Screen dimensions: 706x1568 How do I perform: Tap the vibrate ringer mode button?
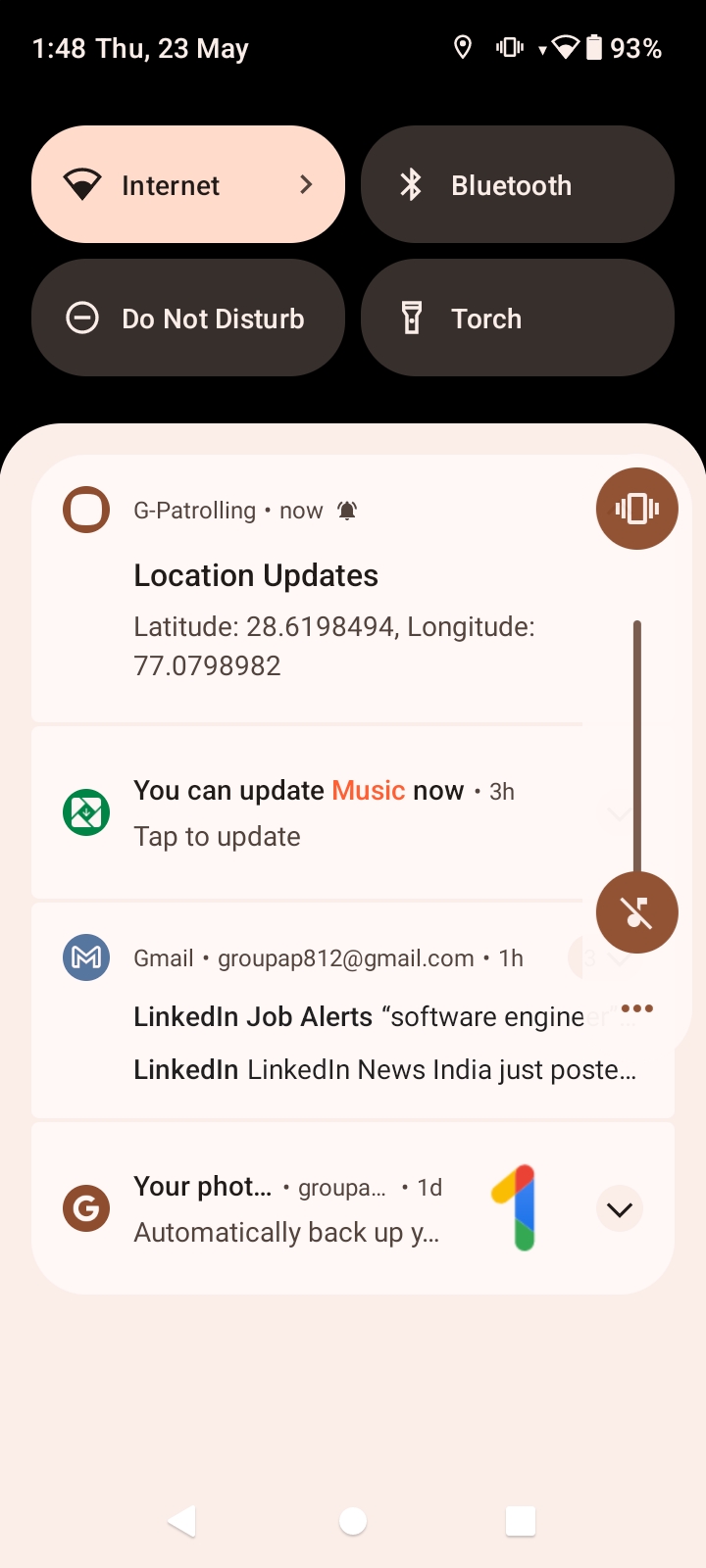point(637,509)
